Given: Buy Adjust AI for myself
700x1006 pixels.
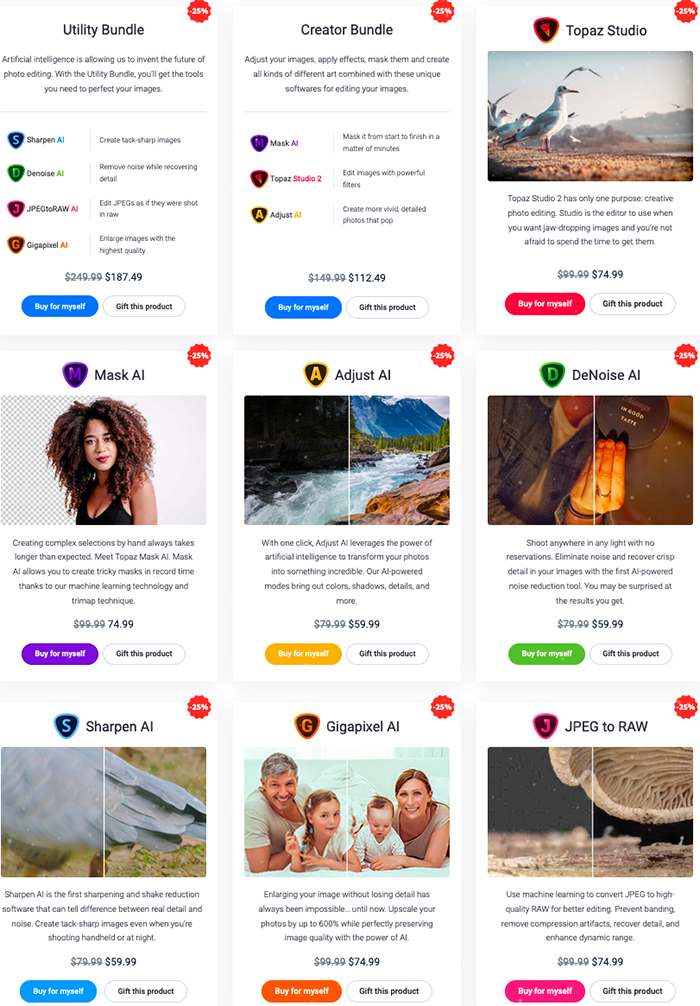Looking at the screenshot, I should pos(303,654).
